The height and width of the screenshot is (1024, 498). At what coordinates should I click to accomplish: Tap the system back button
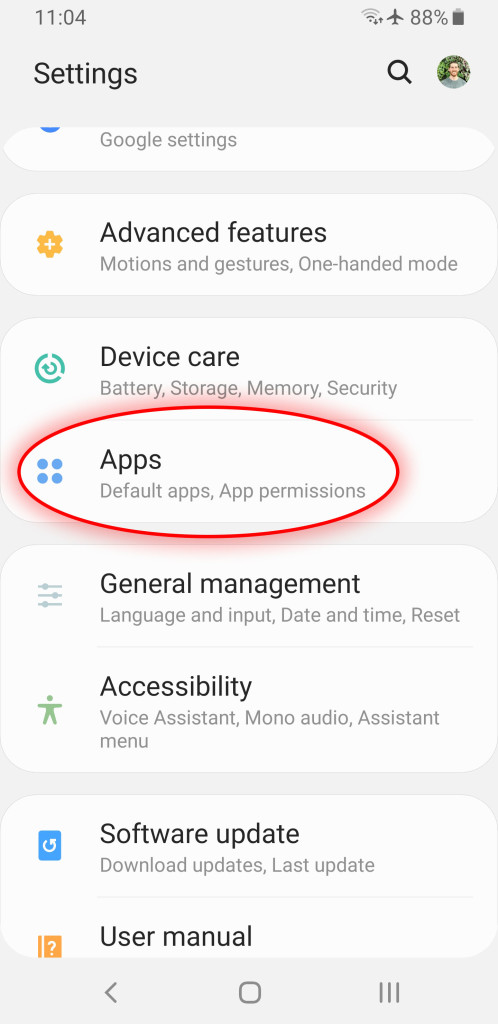111,993
